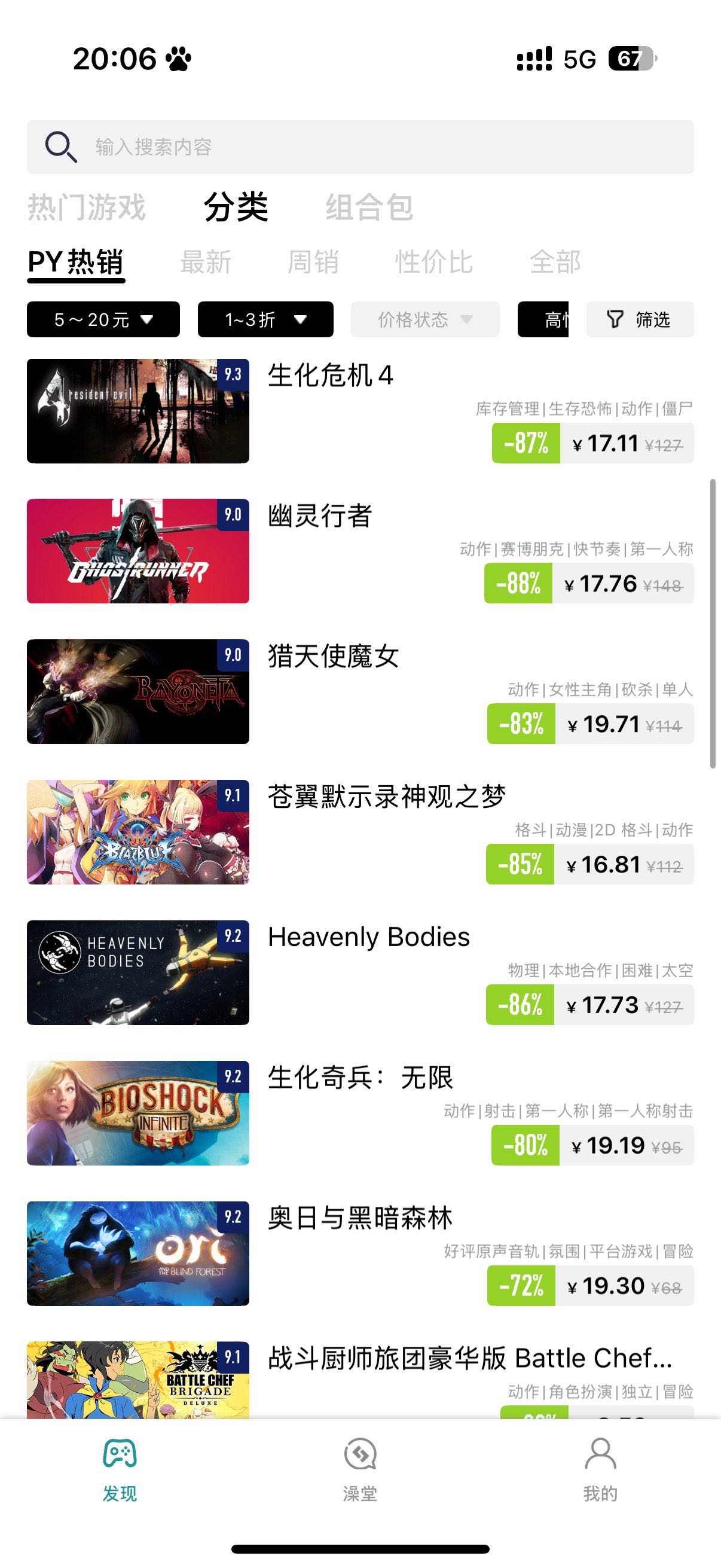
Task: Expand the 5～20元 price range dropdown
Action: tap(103, 319)
